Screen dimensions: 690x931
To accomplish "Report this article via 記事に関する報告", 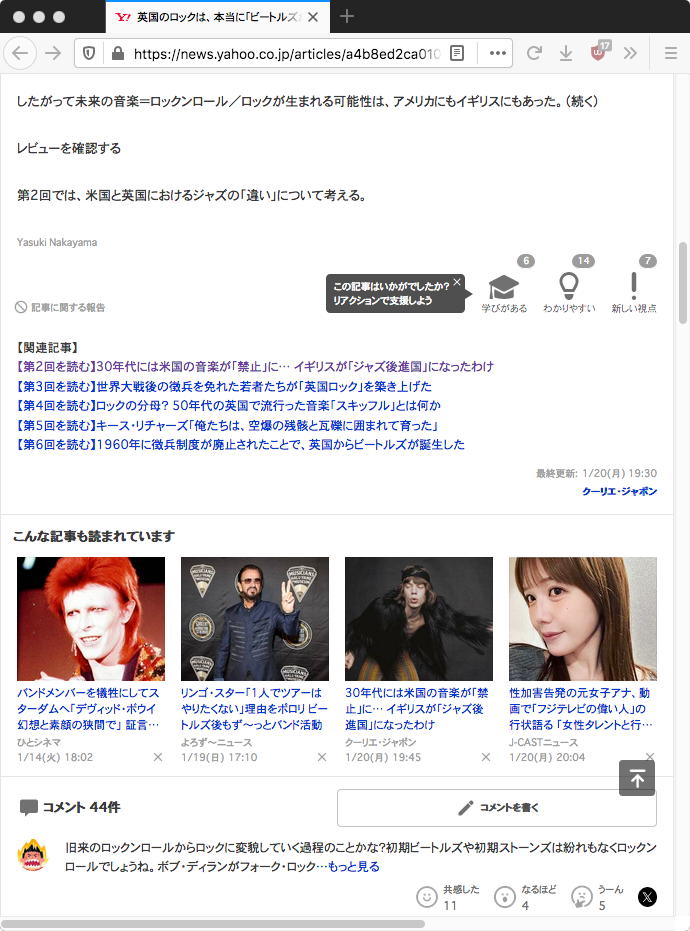I will point(60,308).
